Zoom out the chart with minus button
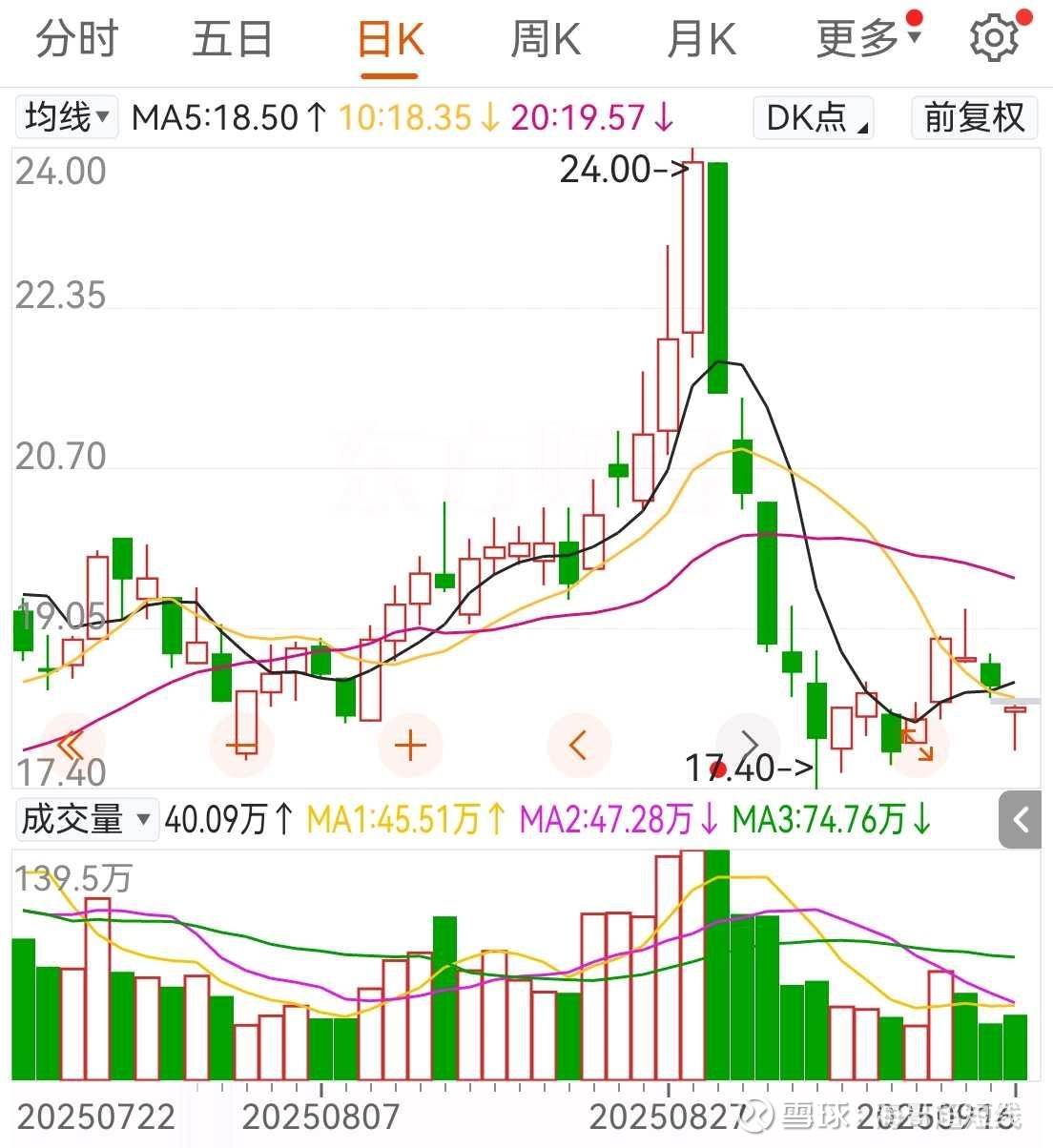The width and height of the screenshot is (1053, 1148). [x=241, y=744]
